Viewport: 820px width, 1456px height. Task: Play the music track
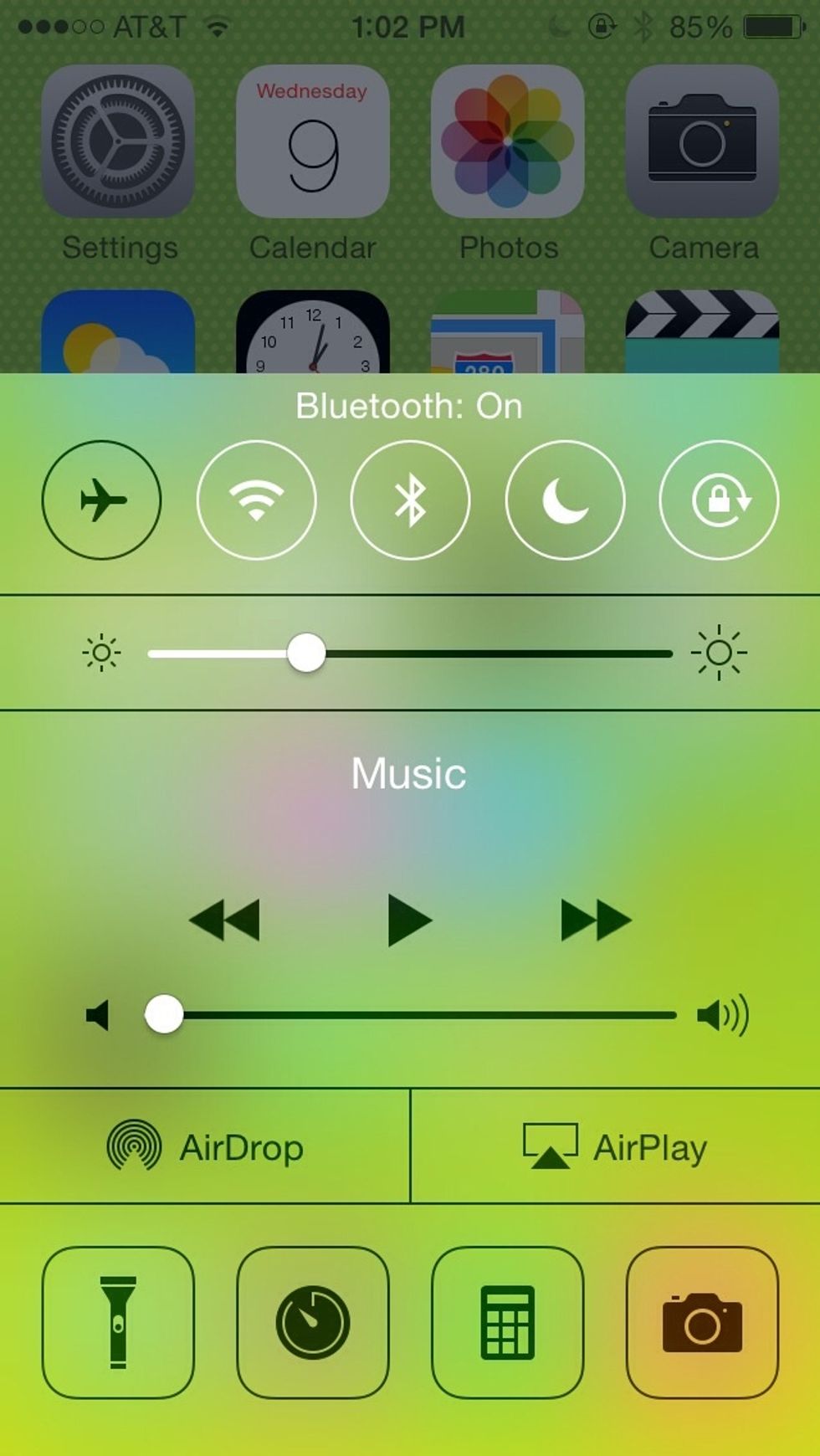point(409,920)
